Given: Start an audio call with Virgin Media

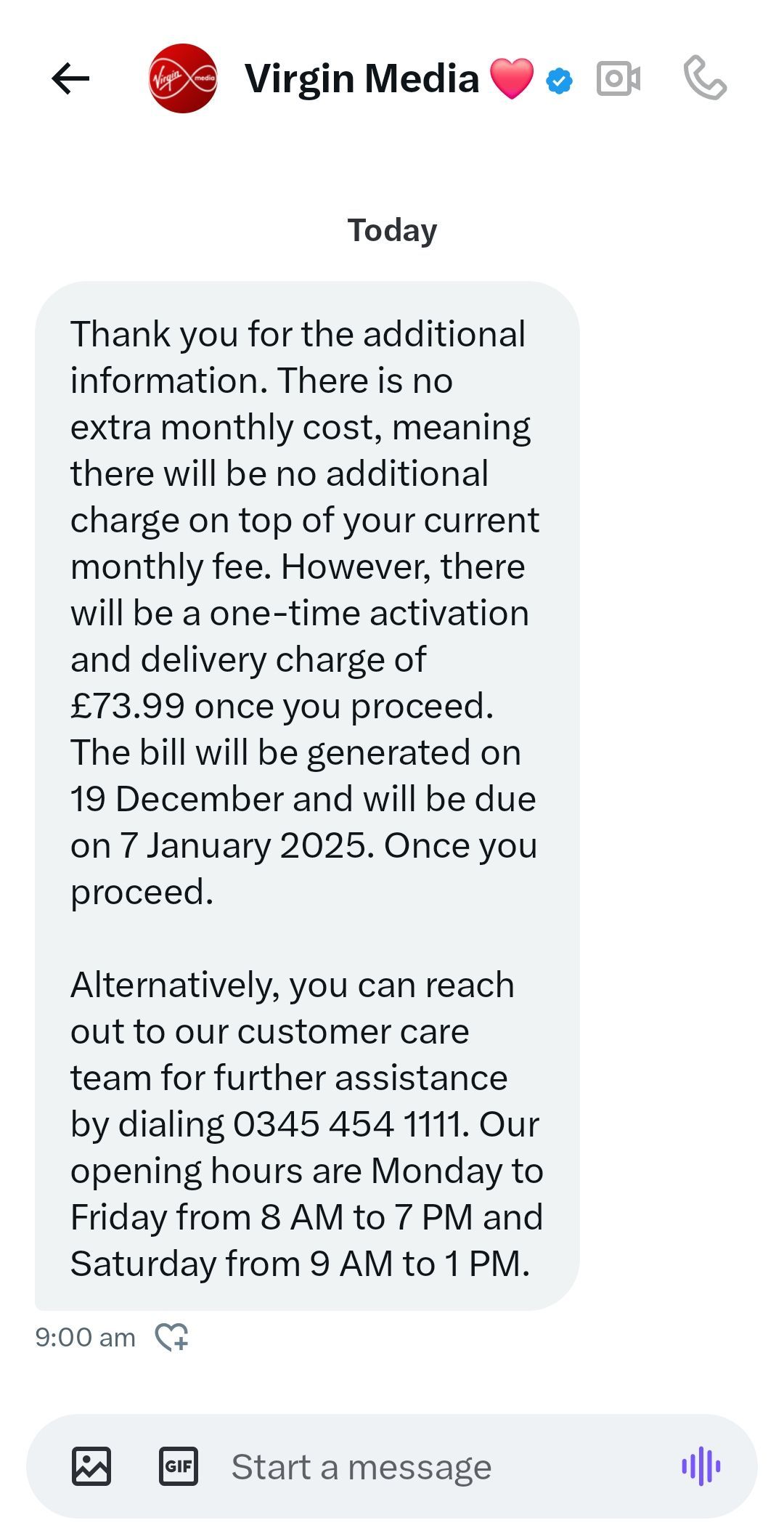Looking at the screenshot, I should (705, 78).
